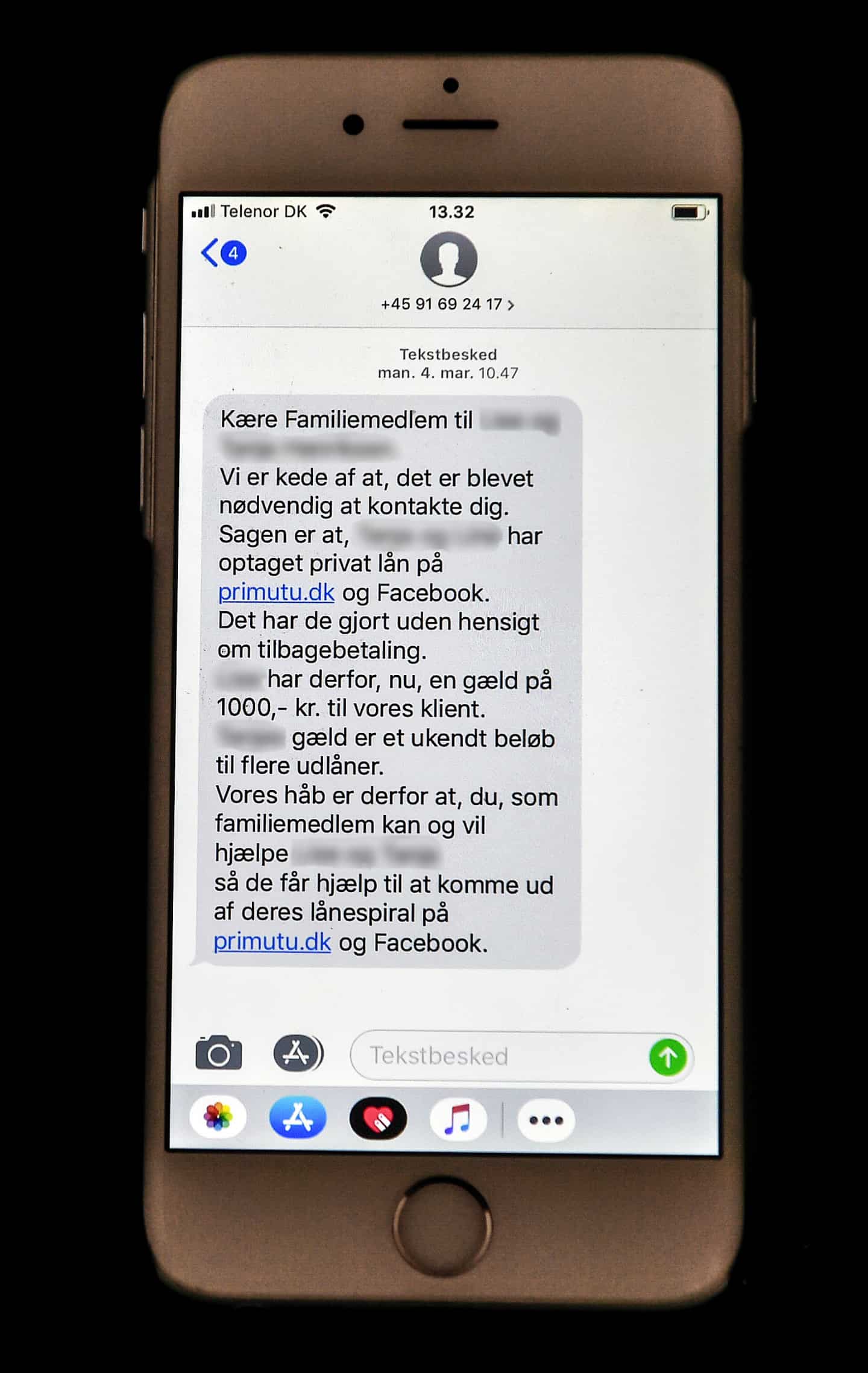Open the App Store iMessage app

click(298, 1119)
